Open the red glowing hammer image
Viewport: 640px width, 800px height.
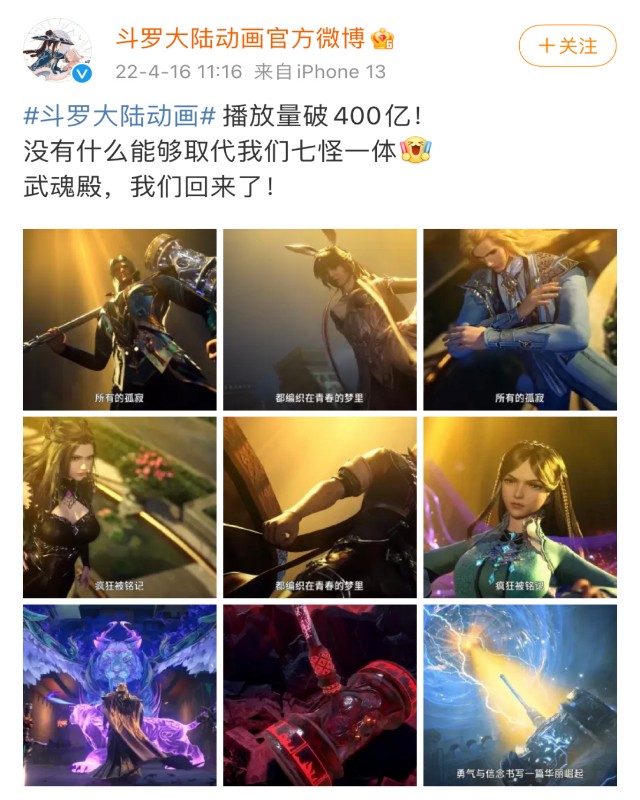[x=319, y=697]
